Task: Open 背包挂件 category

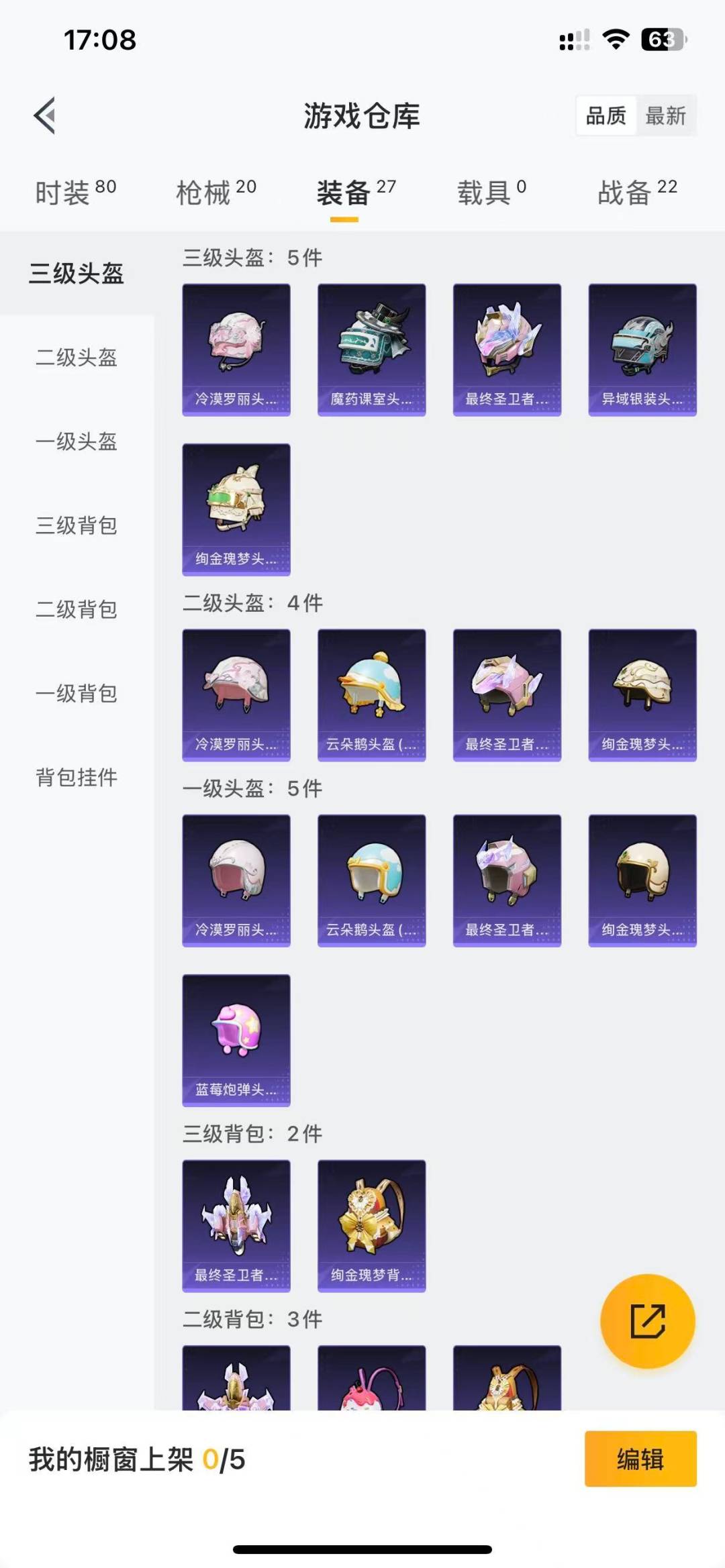Action: tap(77, 777)
